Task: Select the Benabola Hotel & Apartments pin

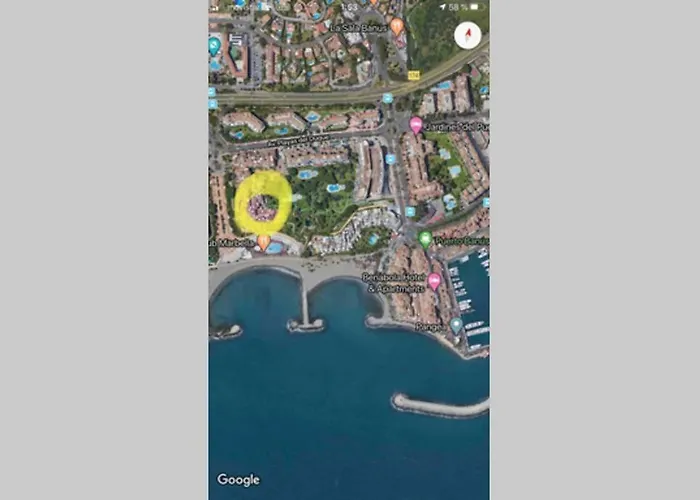Action: [434, 281]
